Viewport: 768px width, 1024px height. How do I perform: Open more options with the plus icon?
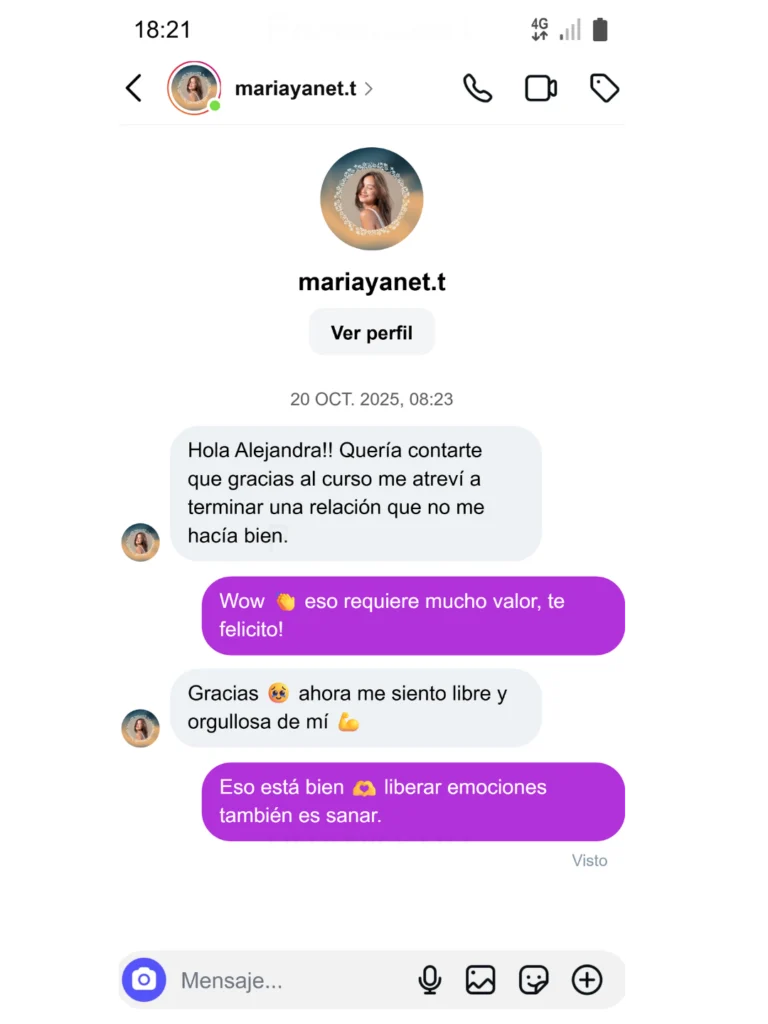click(x=587, y=980)
